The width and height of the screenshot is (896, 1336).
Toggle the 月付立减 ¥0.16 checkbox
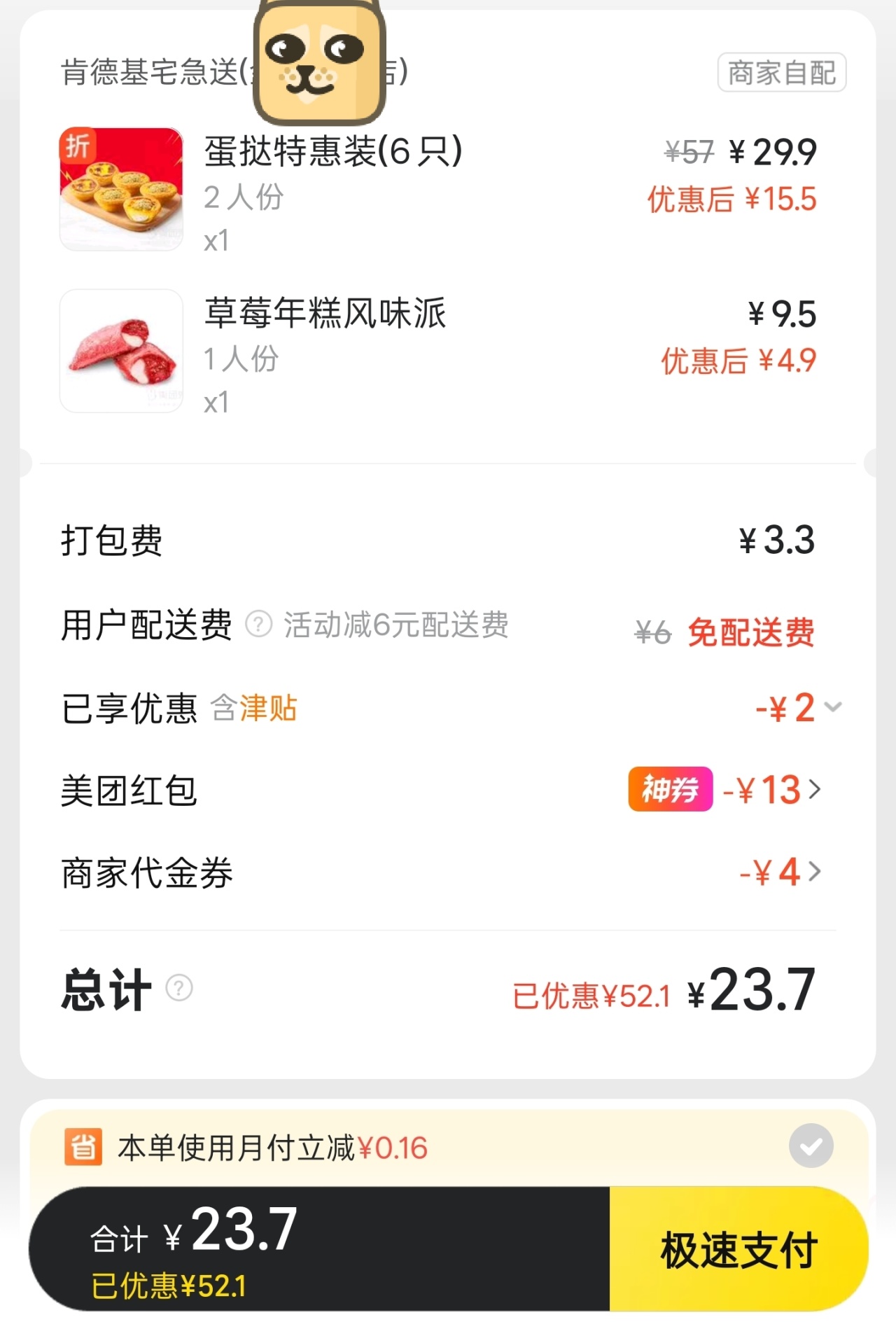(811, 1146)
